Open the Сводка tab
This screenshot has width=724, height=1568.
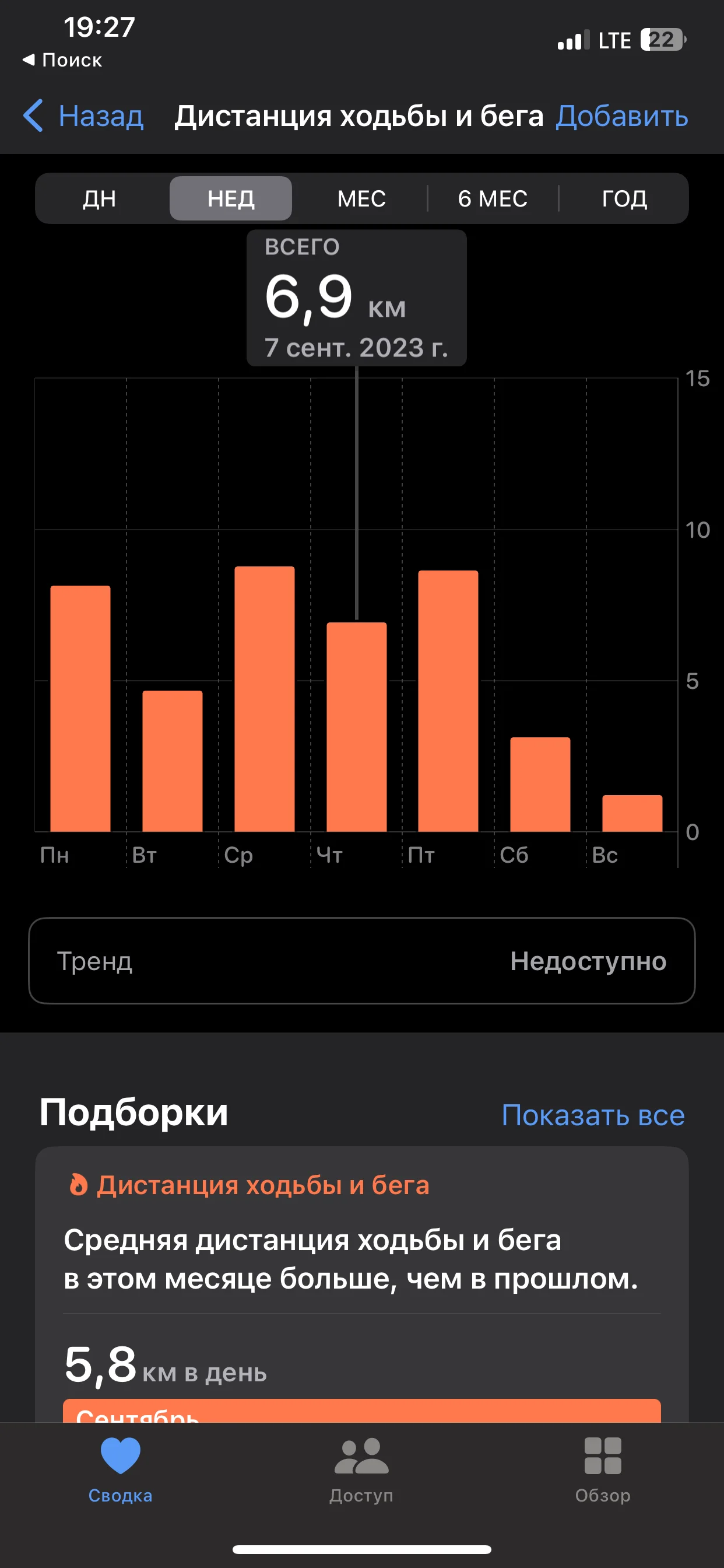coord(121,1468)
